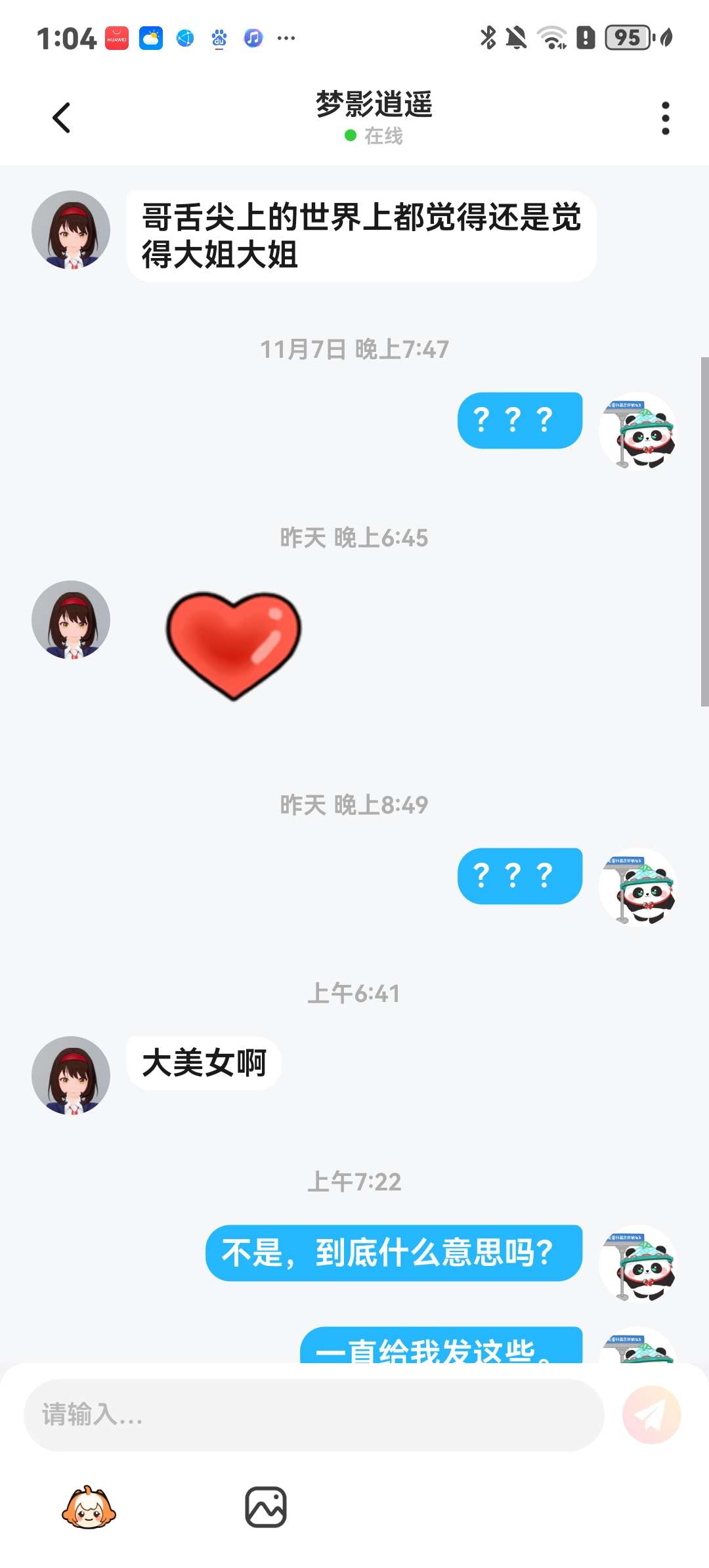The height and width of the screenshot is (1568, 709).
Task: Open the image picker icon
Action: pyautogui.click(x=266, y=1508)
